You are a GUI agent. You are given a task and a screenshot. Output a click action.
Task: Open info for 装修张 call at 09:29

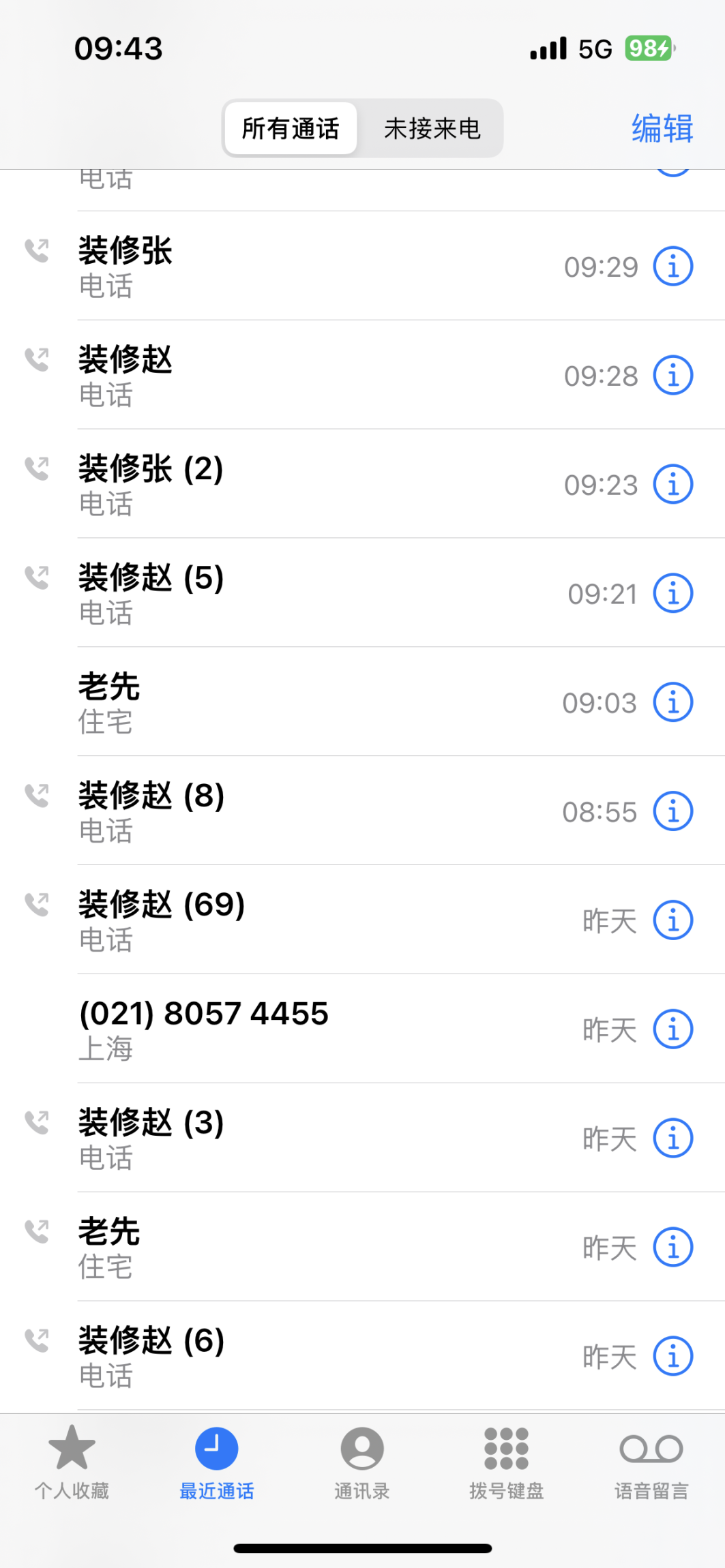(x=673, y=267)
